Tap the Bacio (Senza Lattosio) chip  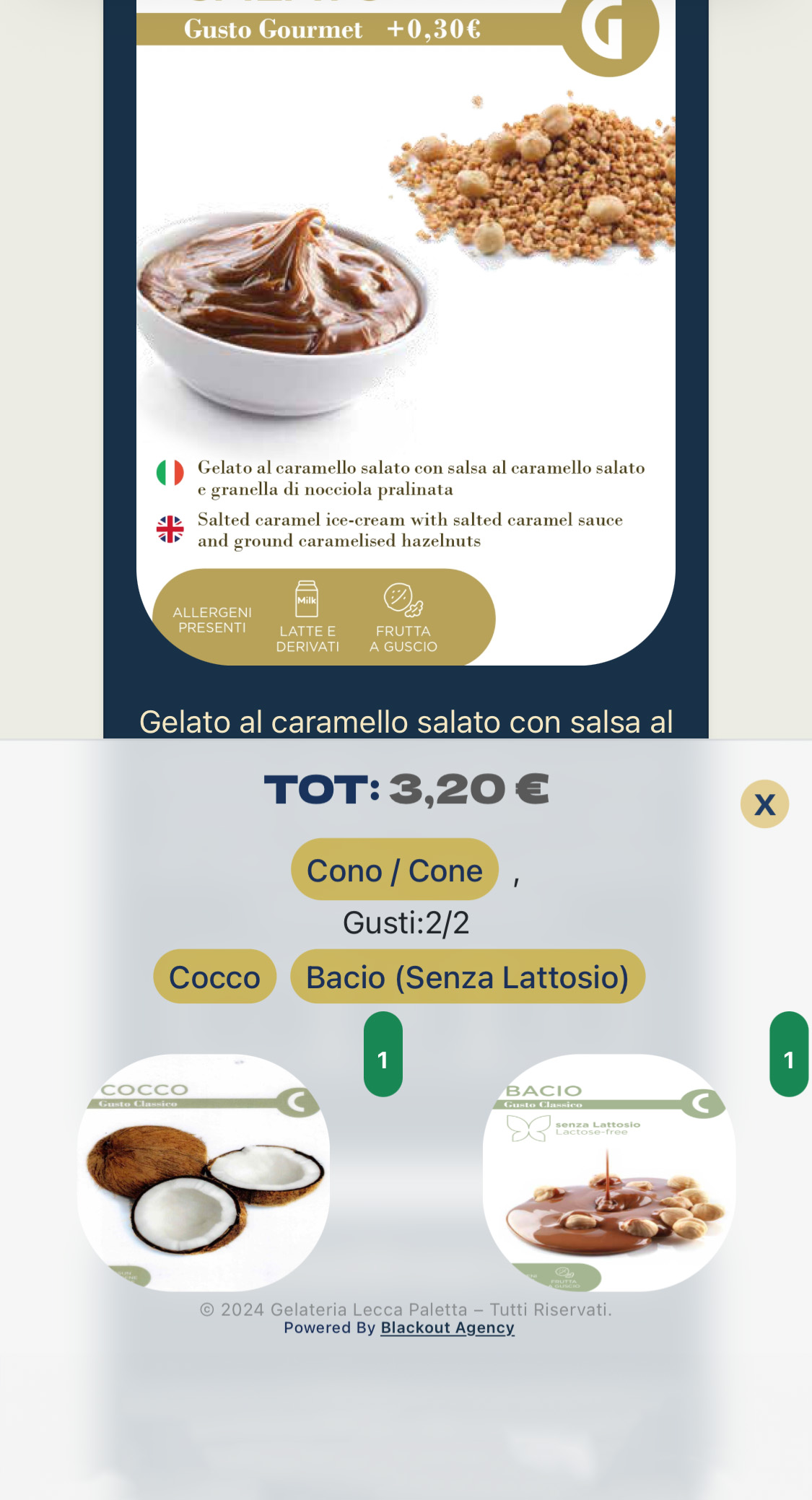[x=467, y=977]
